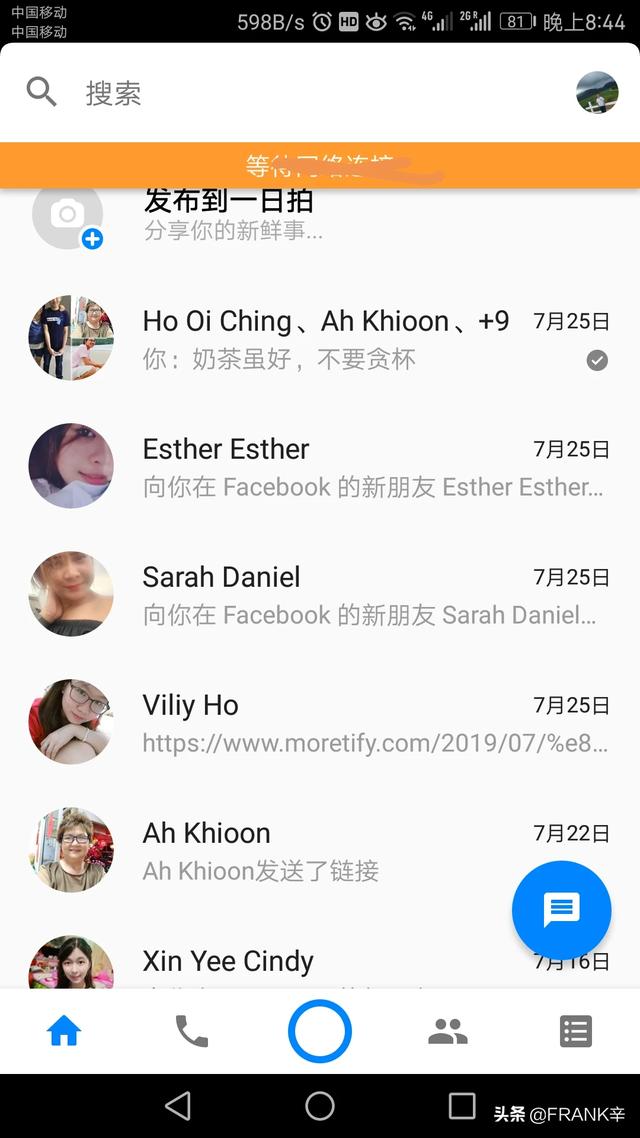This screenshot has height=1138, width=640.
Task: Open the Ho Oi Ching group chat
Action: click(320, 338)
